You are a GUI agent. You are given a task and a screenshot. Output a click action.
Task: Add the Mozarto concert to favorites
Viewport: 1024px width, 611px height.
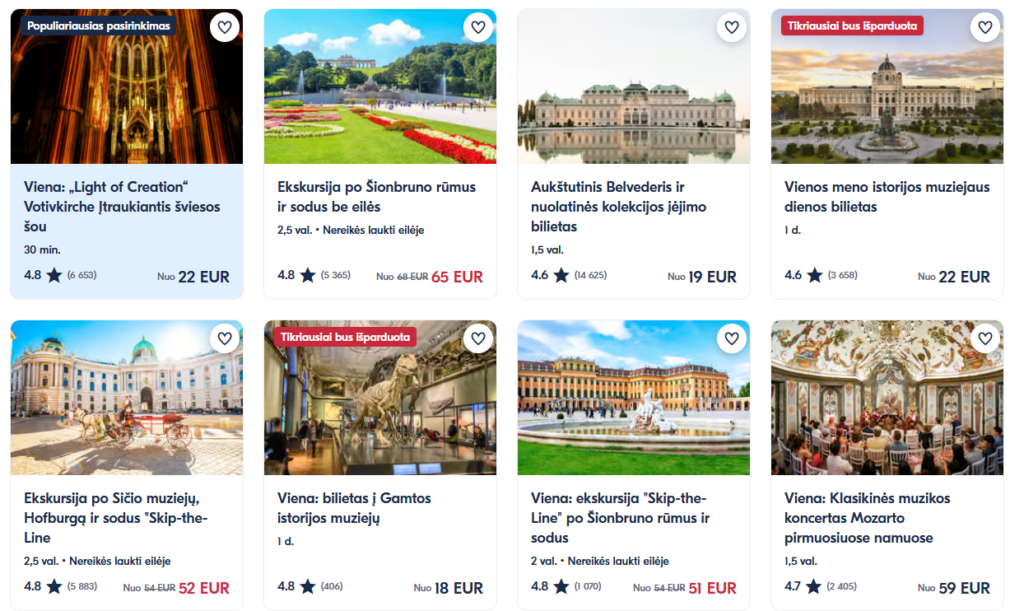point(985,339)
